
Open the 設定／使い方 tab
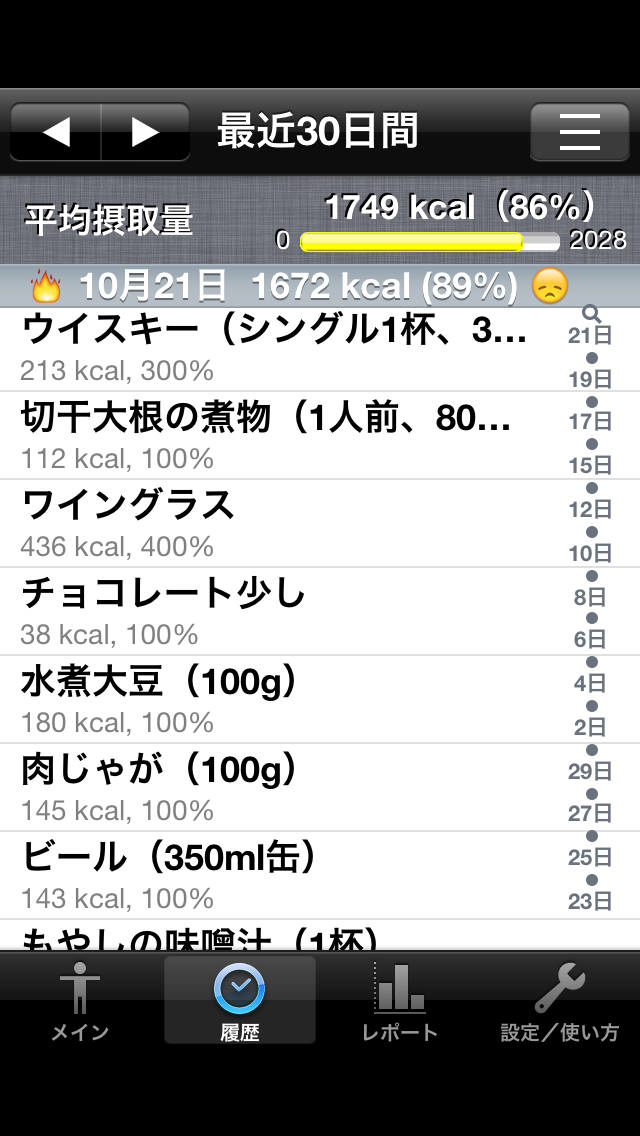(x=560, y=1000)
